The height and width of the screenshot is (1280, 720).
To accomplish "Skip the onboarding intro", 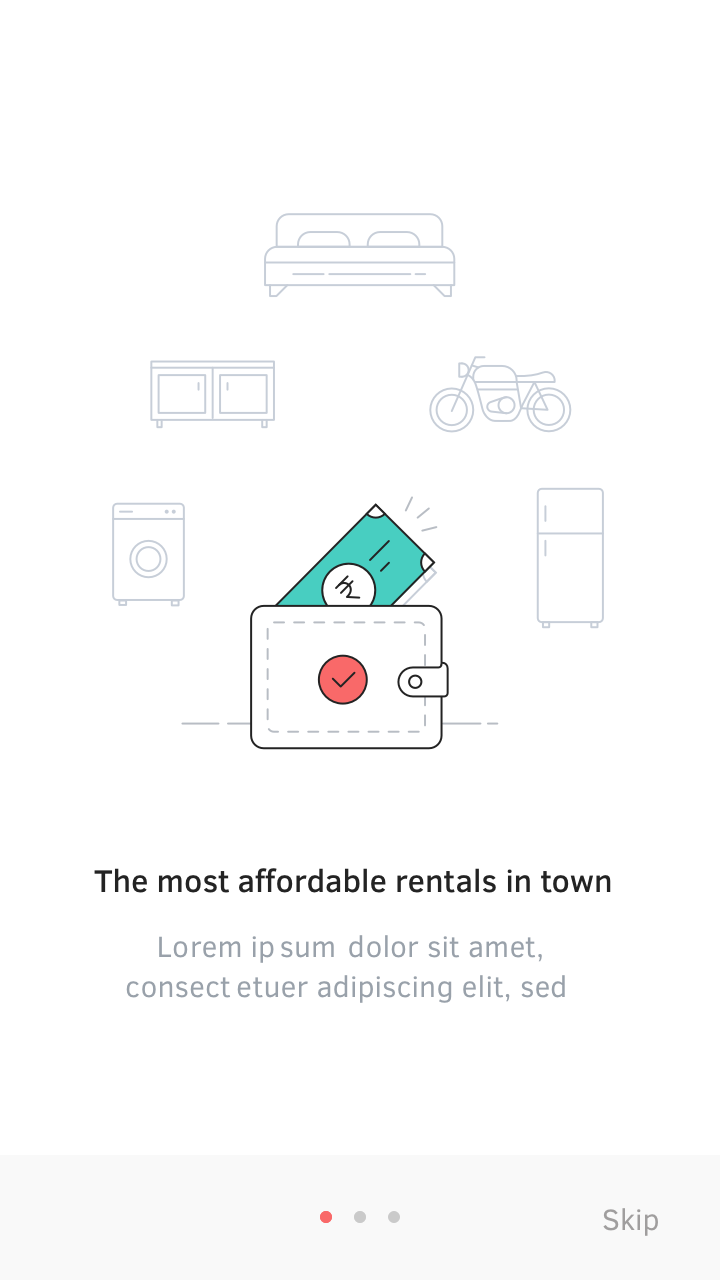I will coord(630,1220).
